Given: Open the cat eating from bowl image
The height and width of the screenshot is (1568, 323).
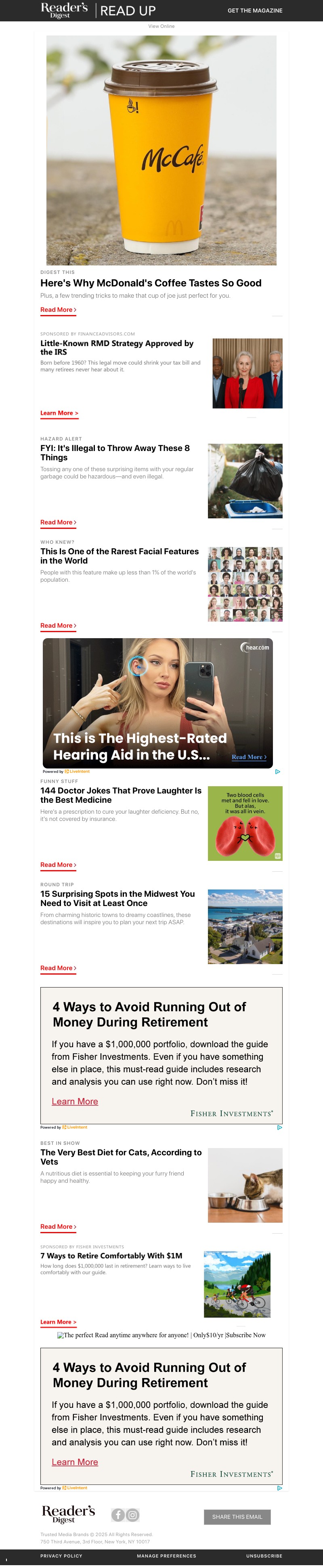Looking at the screenshot, I should tap(245, 1185).
